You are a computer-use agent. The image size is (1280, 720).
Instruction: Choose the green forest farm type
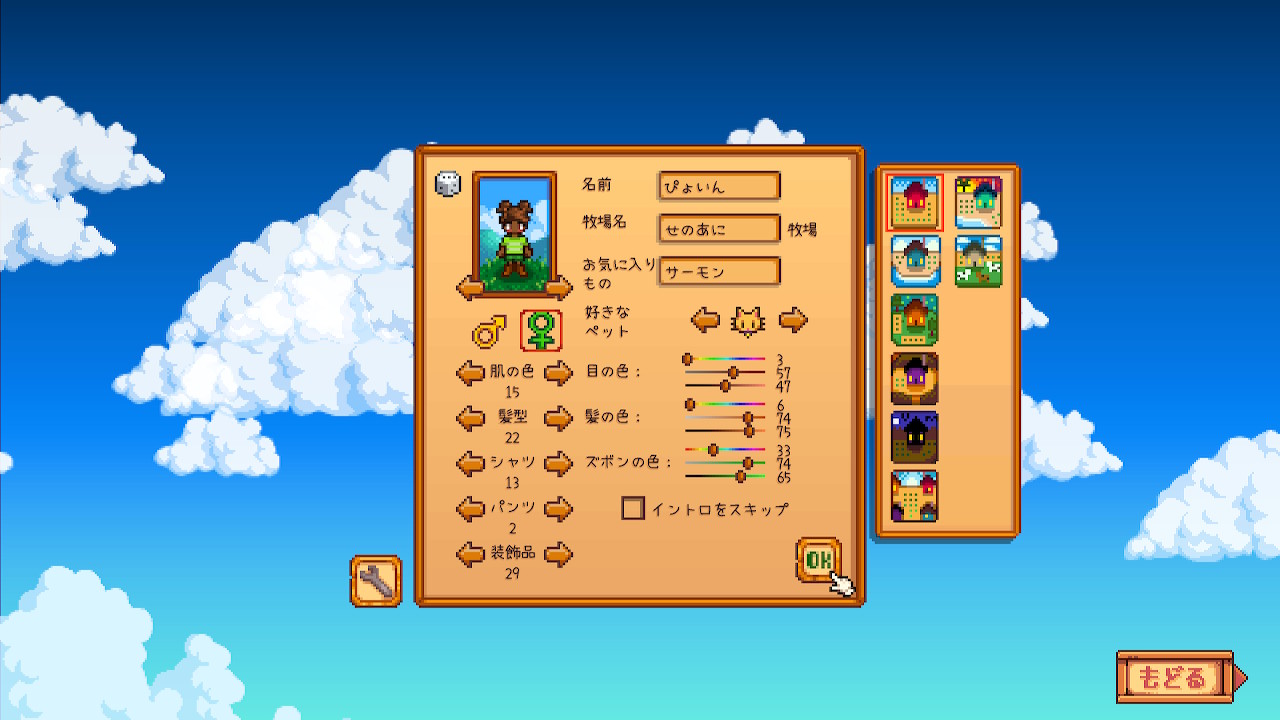click(915, 320)
